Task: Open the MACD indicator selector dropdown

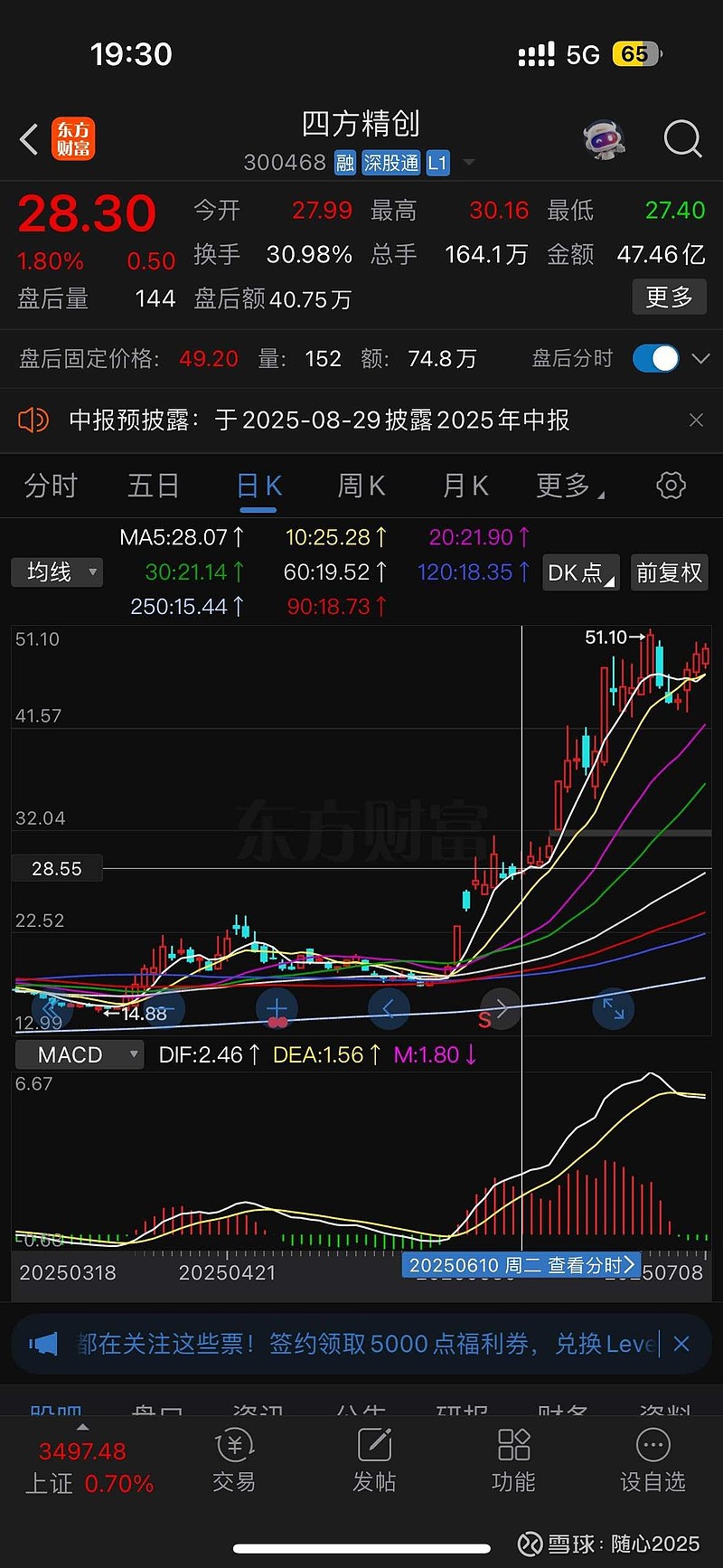Action: [x=79, y=1053]
